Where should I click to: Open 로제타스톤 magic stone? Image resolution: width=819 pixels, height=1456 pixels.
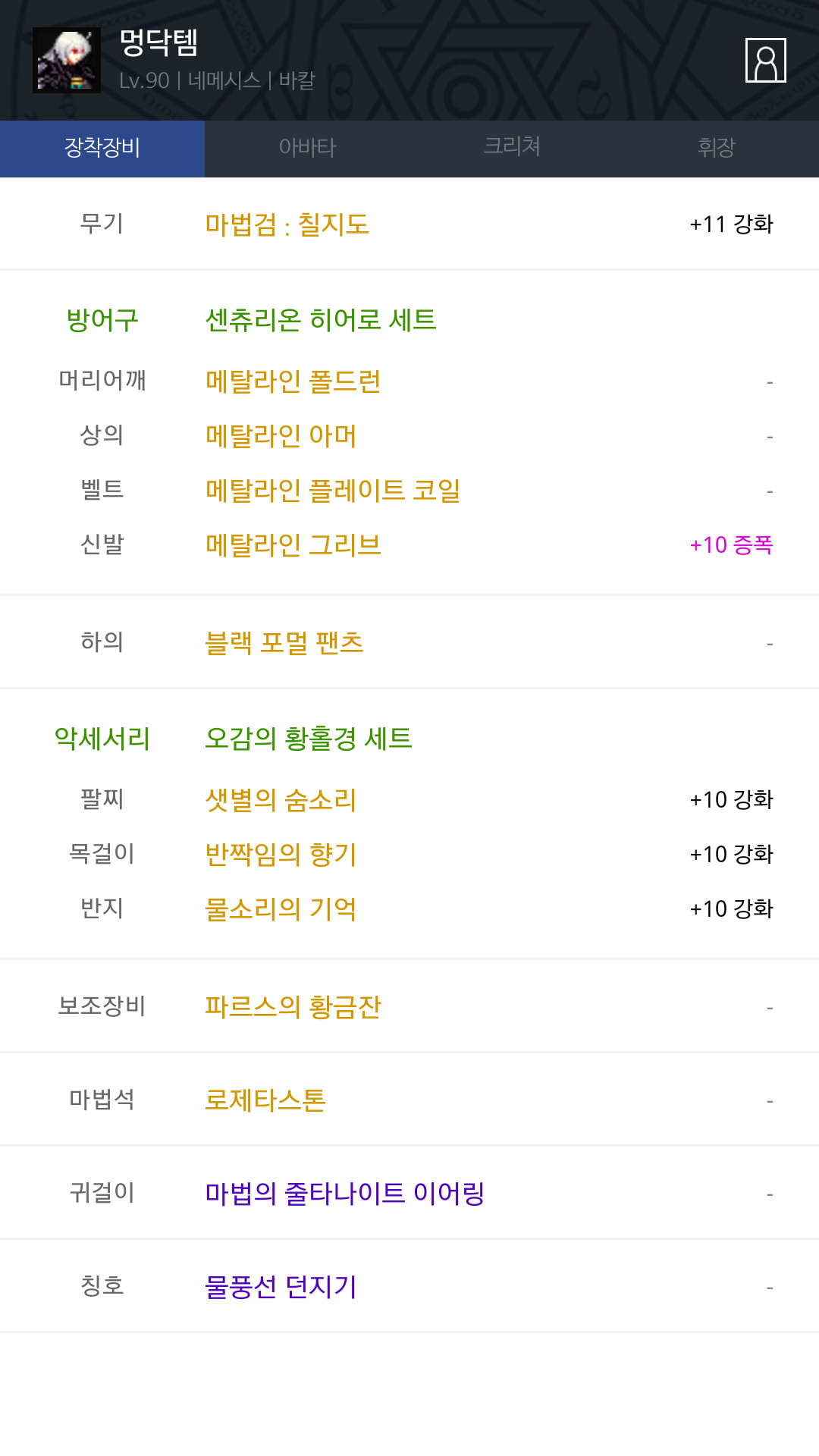point(265,1100)
